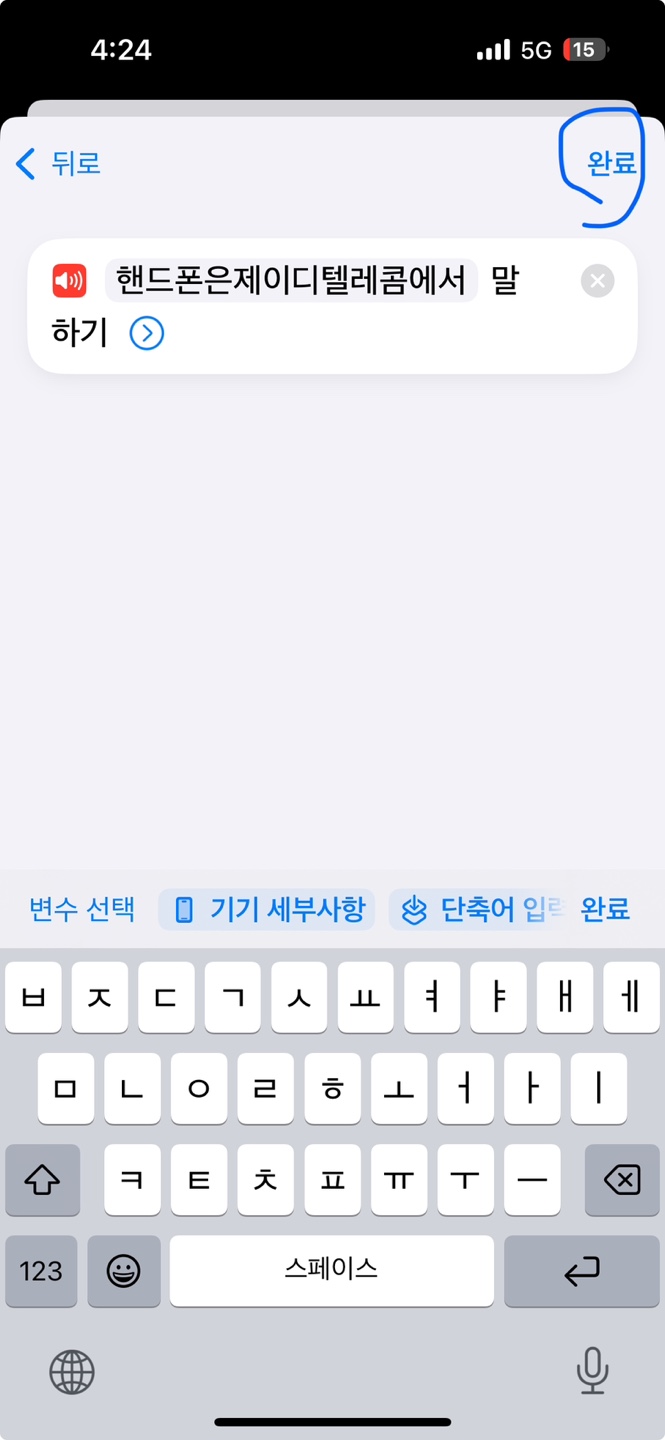Go back with the 뒤로 button
Screen dimensions: 665x1440
58,163
